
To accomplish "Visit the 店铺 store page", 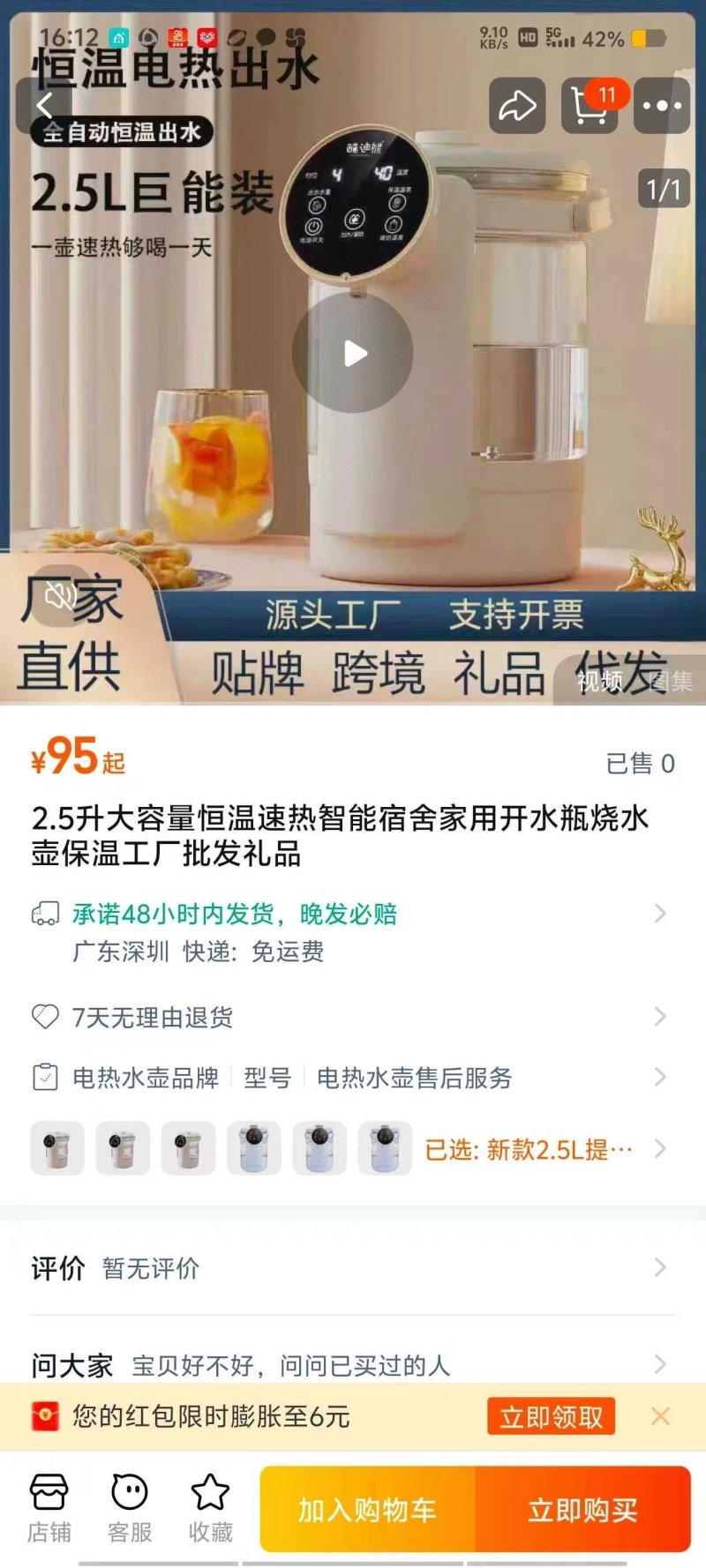I will 49,1509.
